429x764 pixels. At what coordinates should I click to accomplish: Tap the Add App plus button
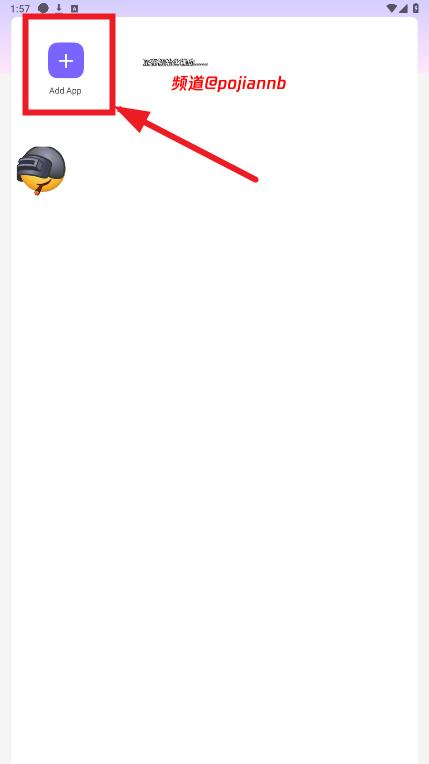[66, 60]
